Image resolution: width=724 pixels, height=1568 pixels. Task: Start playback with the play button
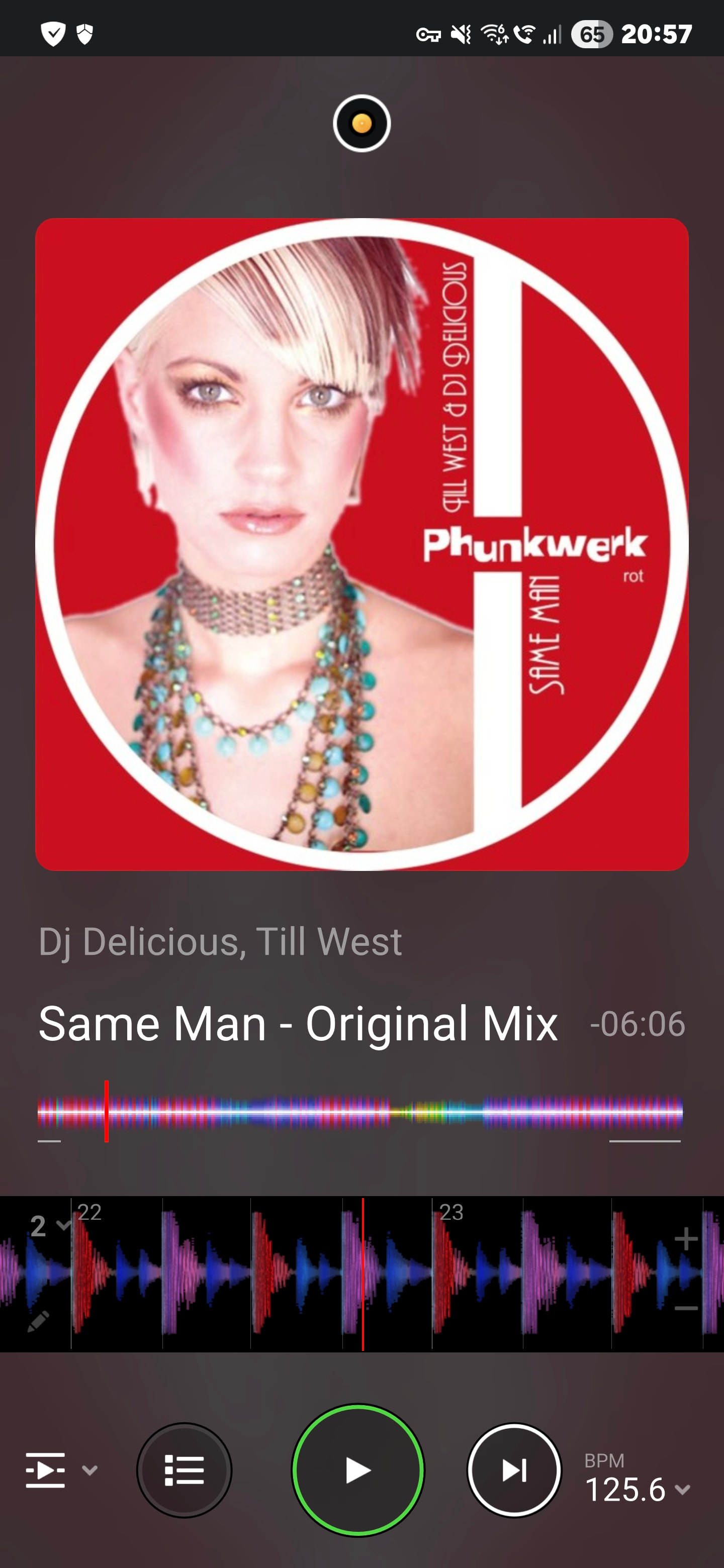(x=358, y=1470)
